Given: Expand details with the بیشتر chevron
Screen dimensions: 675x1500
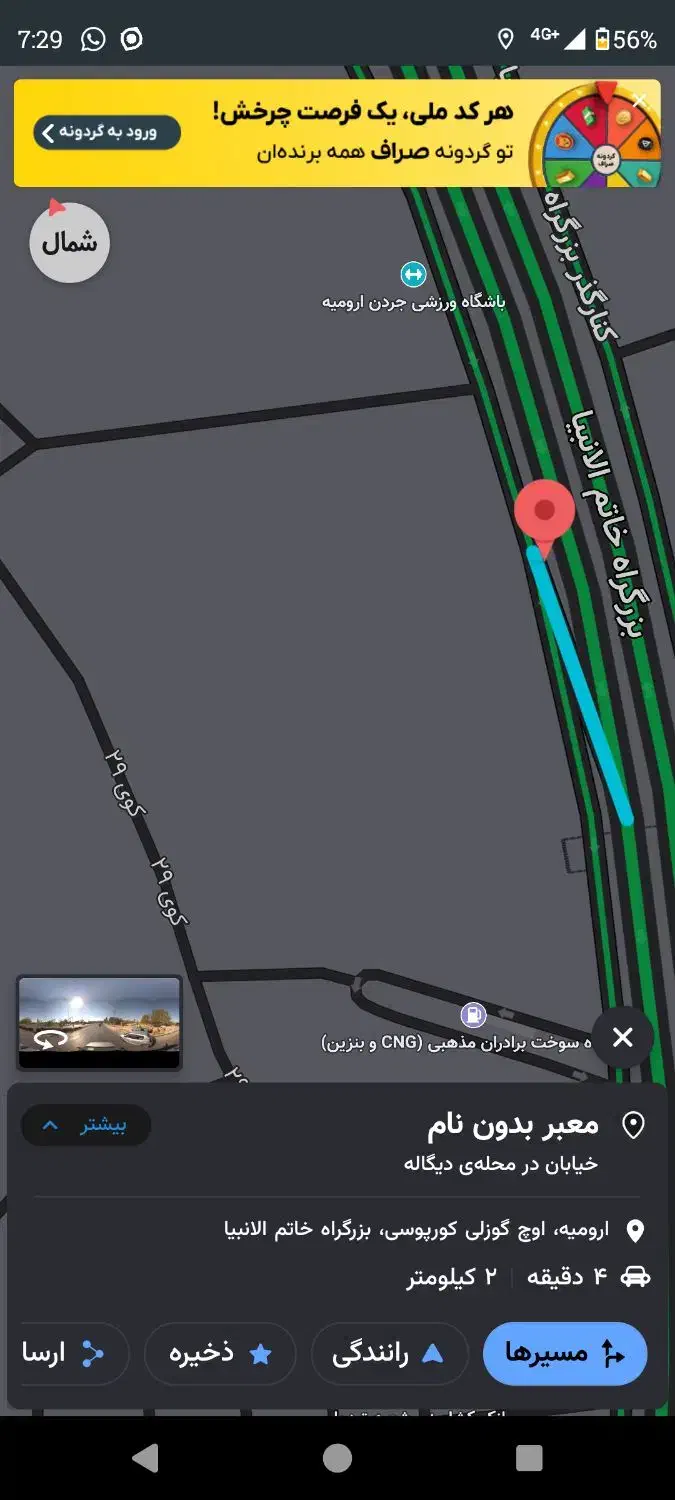Looking at the screenshot, I should pos(86,1126).
